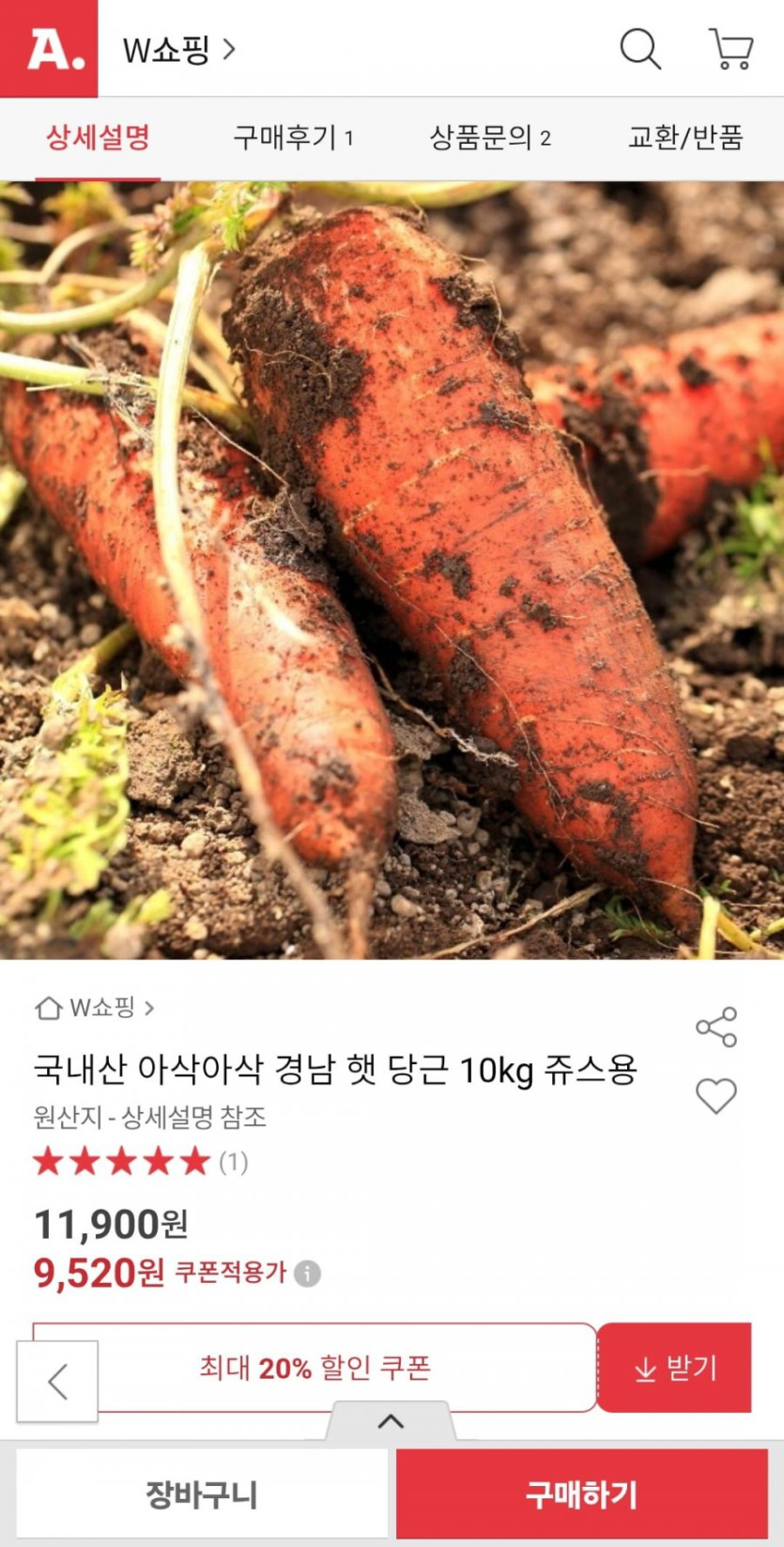Show info about 쿠폰적용가
784x1547 pixels.
pos(307,1274)
